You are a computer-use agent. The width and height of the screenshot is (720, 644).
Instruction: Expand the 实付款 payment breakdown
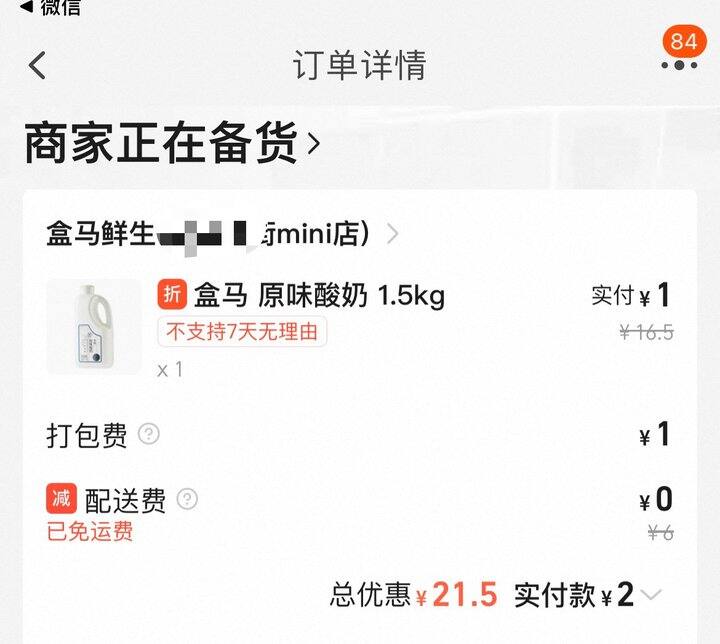tap(651, 594)
